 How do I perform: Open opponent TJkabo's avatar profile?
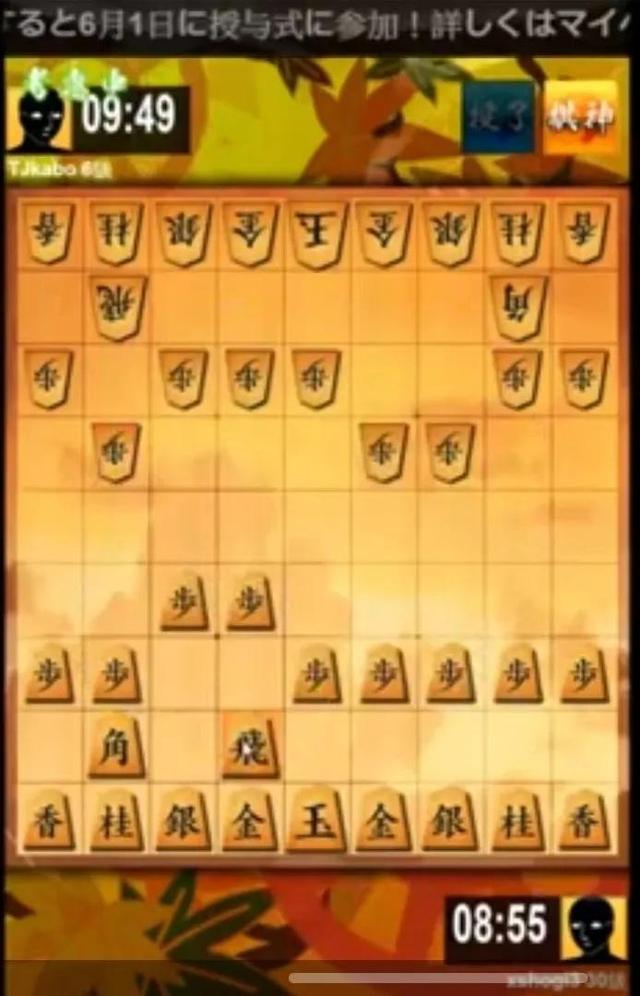click(x=38, y=118)
